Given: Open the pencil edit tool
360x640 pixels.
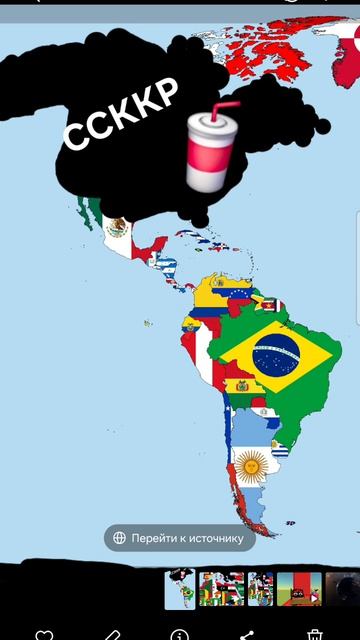Looking at the screenshot, I should click(112, 635).
